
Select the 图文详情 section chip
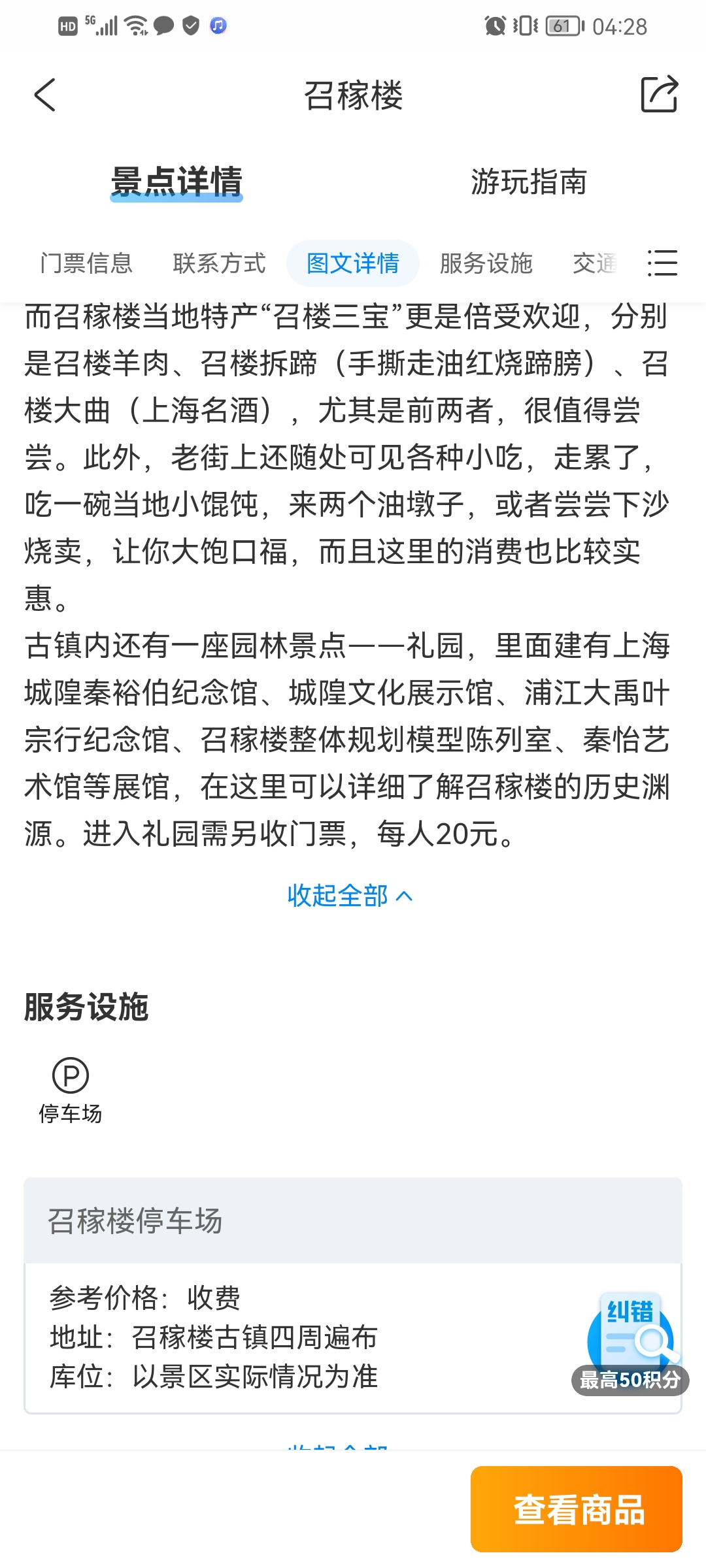[x=353, y=263]
